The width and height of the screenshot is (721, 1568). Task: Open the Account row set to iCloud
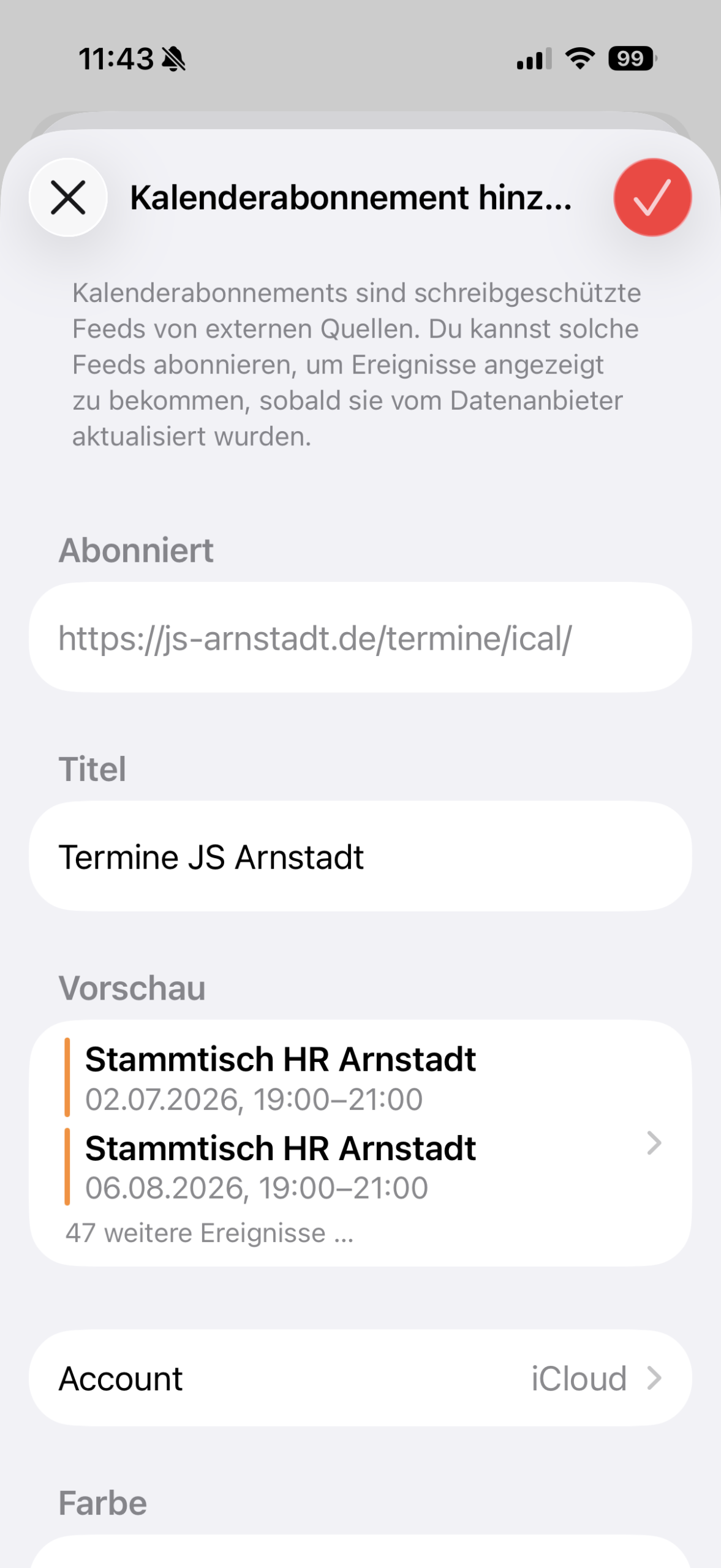(x=360, y=1378)
